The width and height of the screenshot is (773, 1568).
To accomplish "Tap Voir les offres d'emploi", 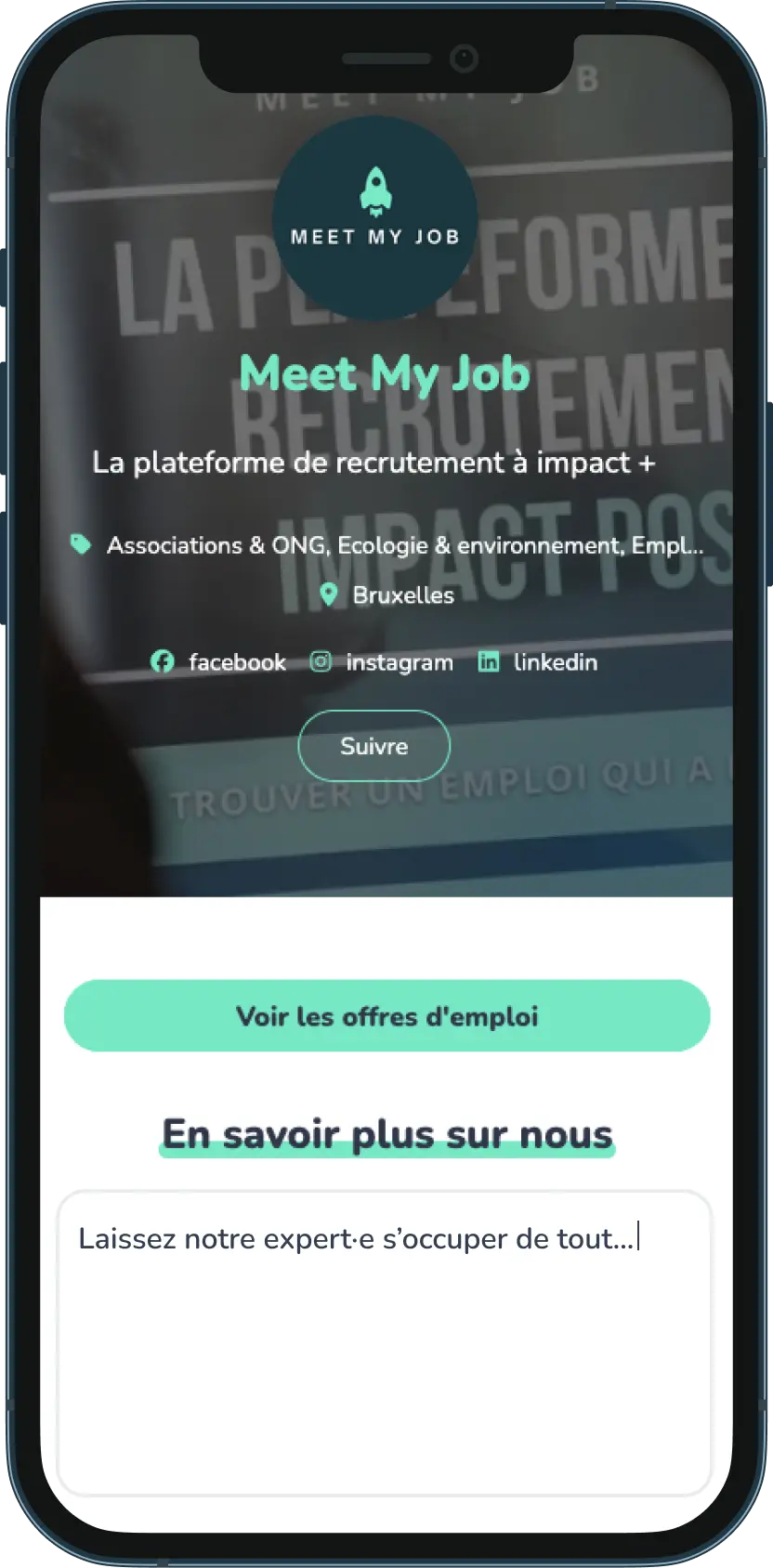I will (x=386, y=1016).
